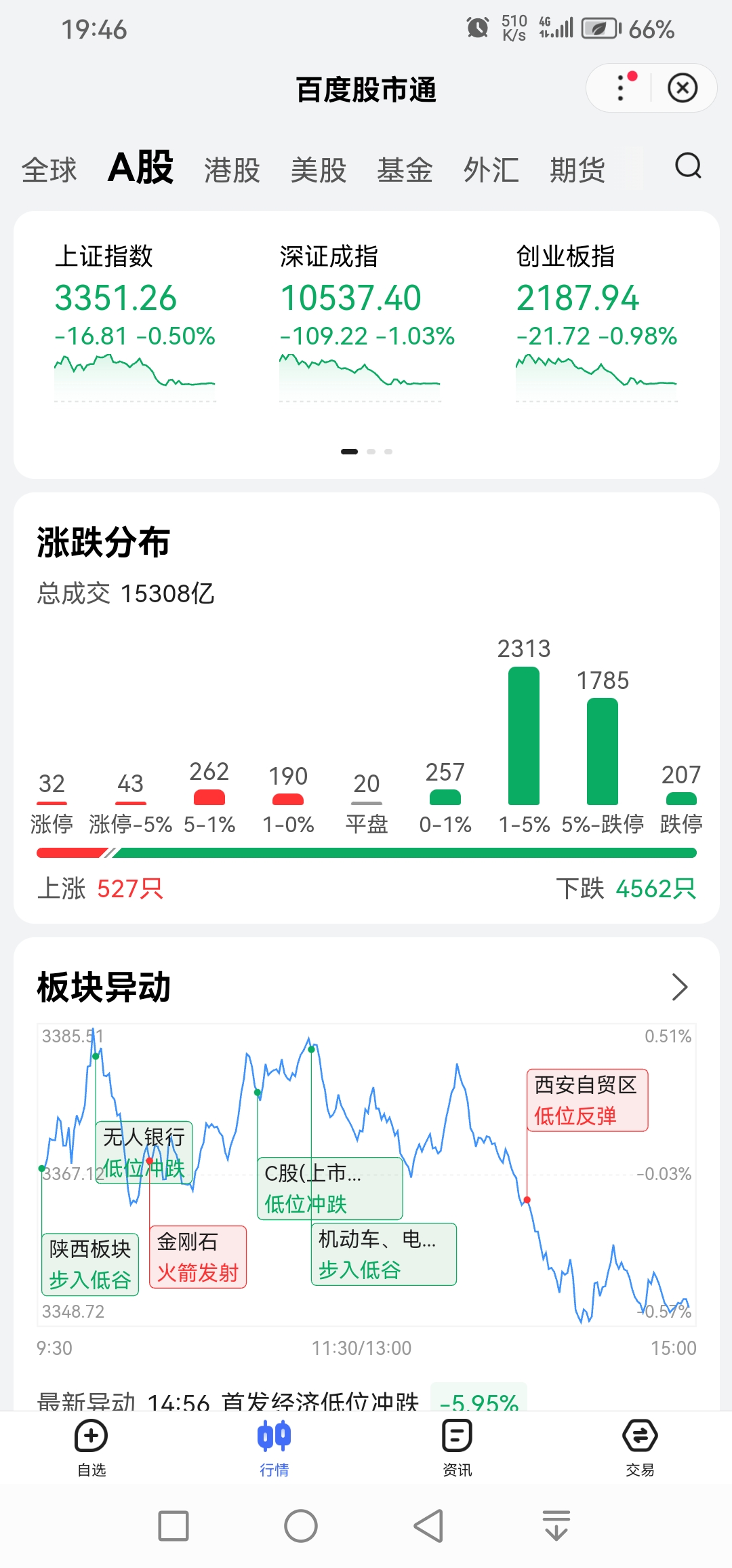Switch to the 全球 tab

coord(49,170)
